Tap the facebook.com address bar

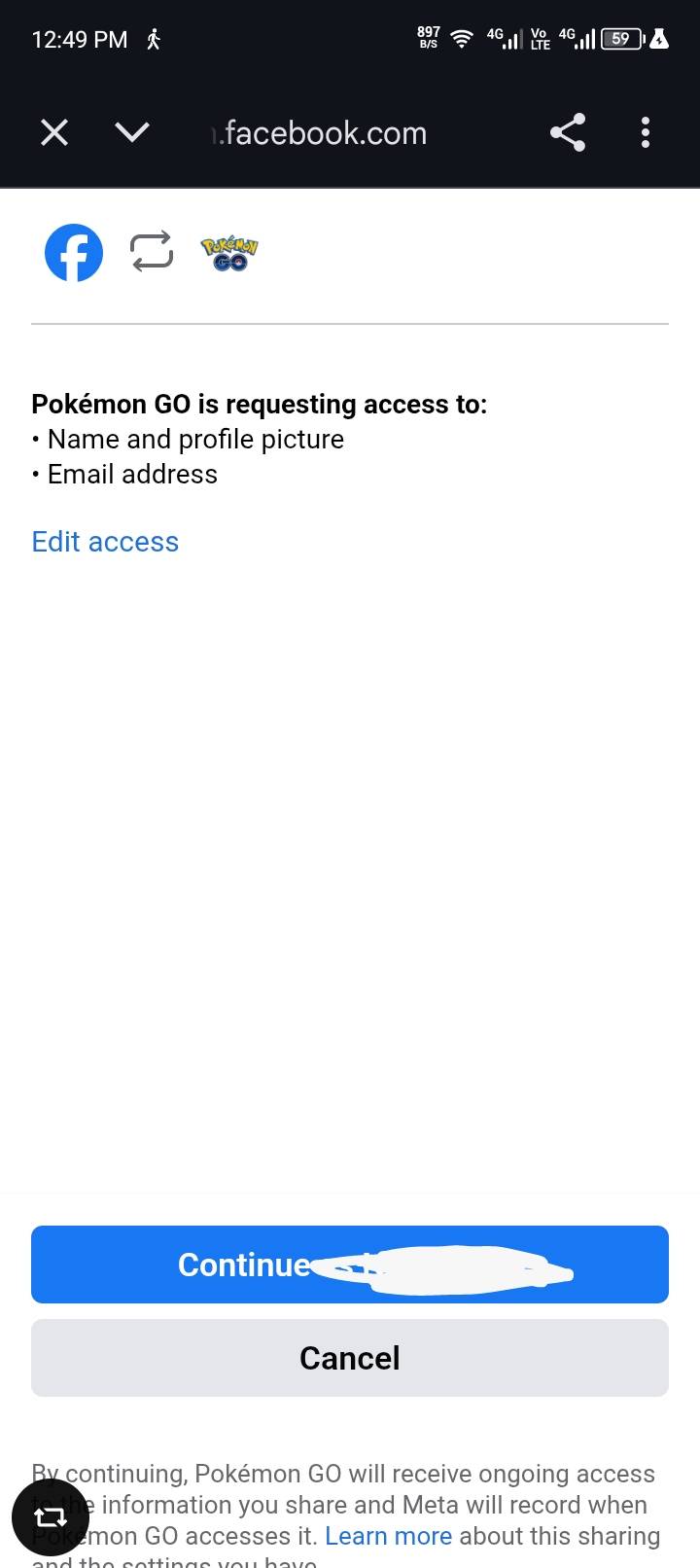point(321,132)
